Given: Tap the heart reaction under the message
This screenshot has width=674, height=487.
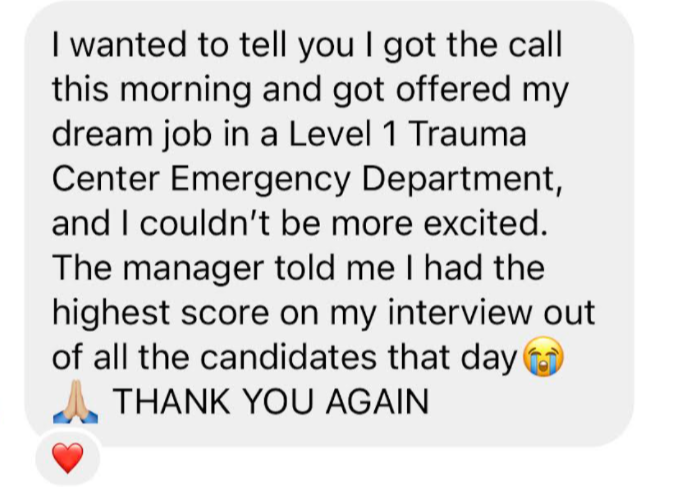Looking at the screenshot, I should pos(67,459).
